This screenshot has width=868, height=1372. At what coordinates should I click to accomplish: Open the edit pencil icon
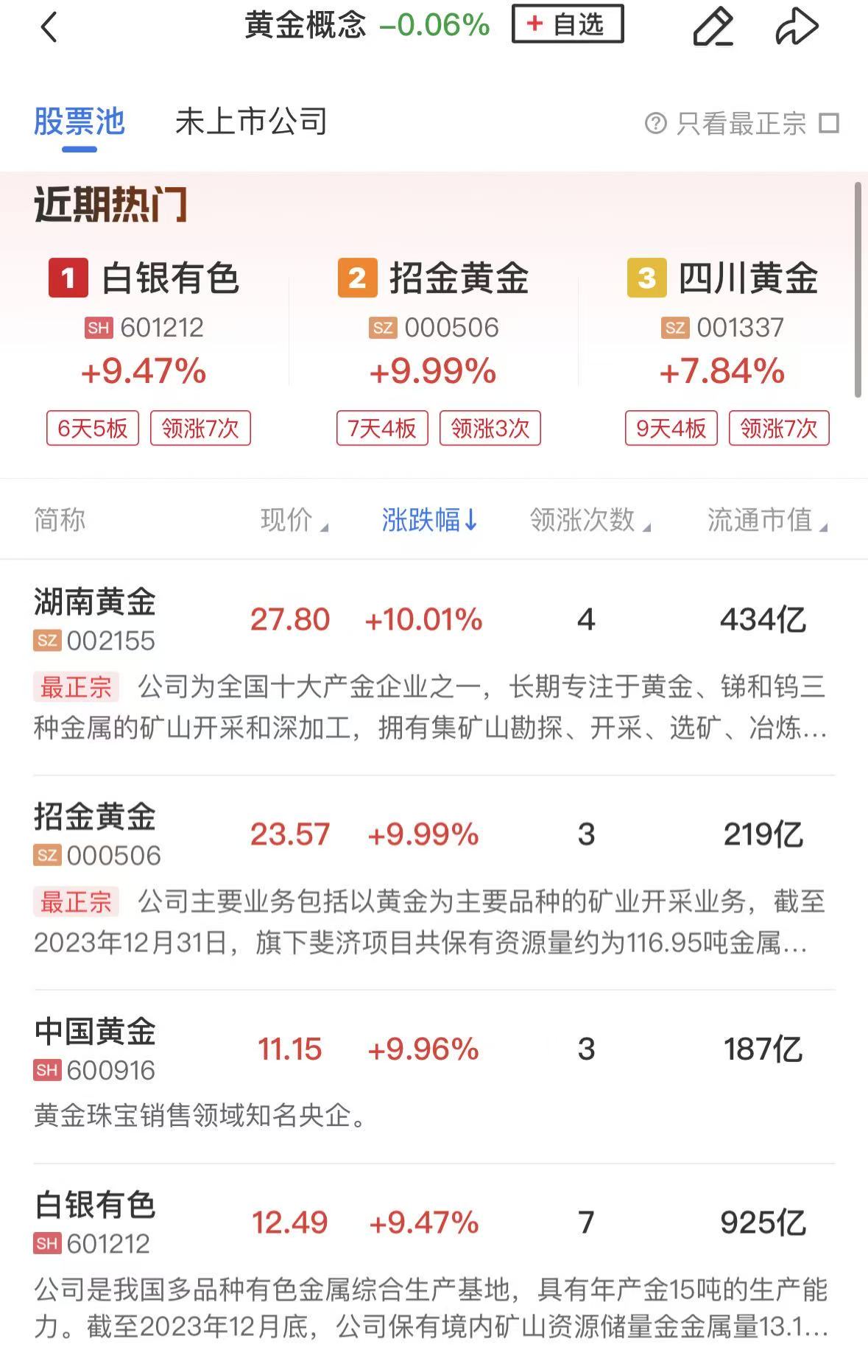(713, 28)
